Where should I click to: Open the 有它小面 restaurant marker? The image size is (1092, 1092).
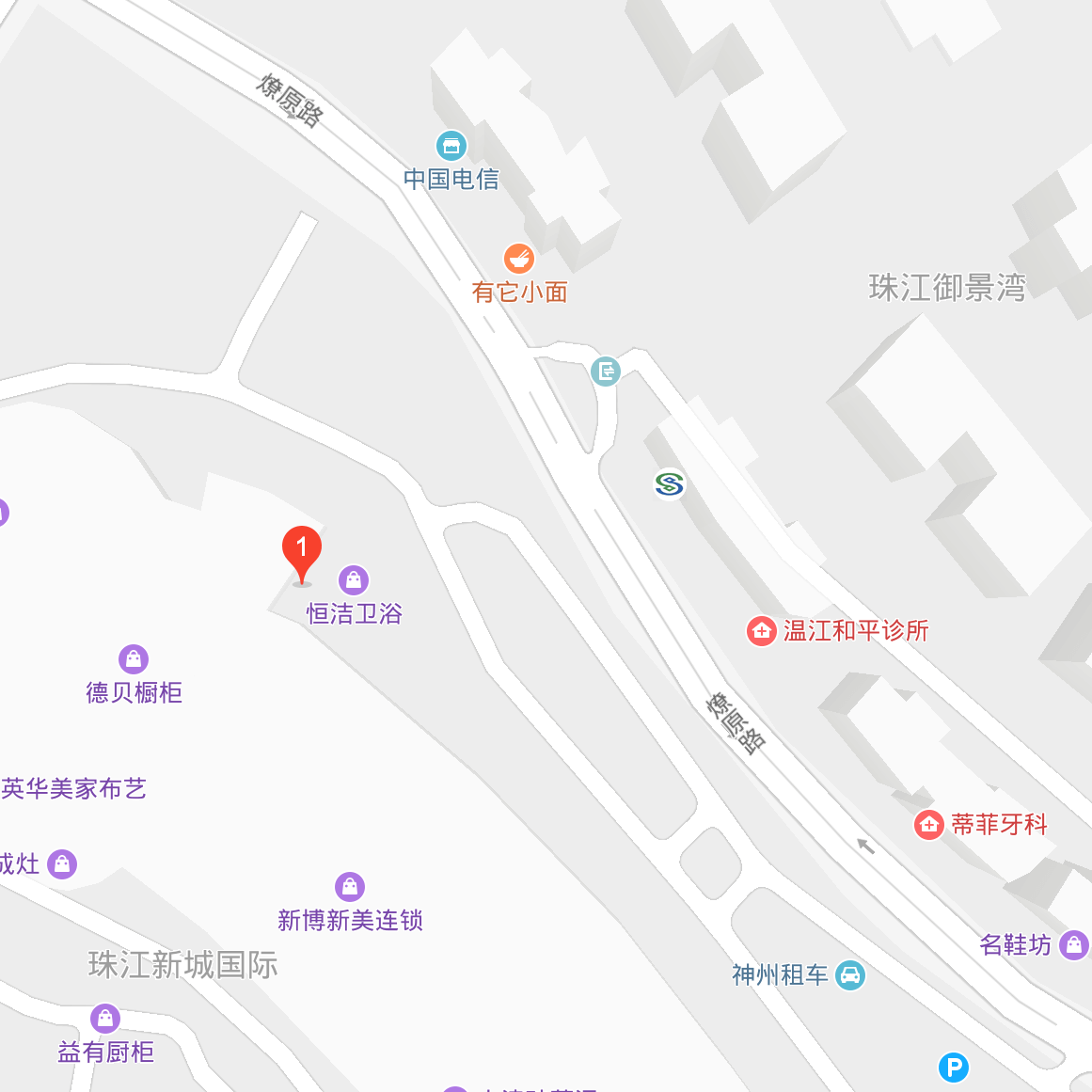click(519, 259)
